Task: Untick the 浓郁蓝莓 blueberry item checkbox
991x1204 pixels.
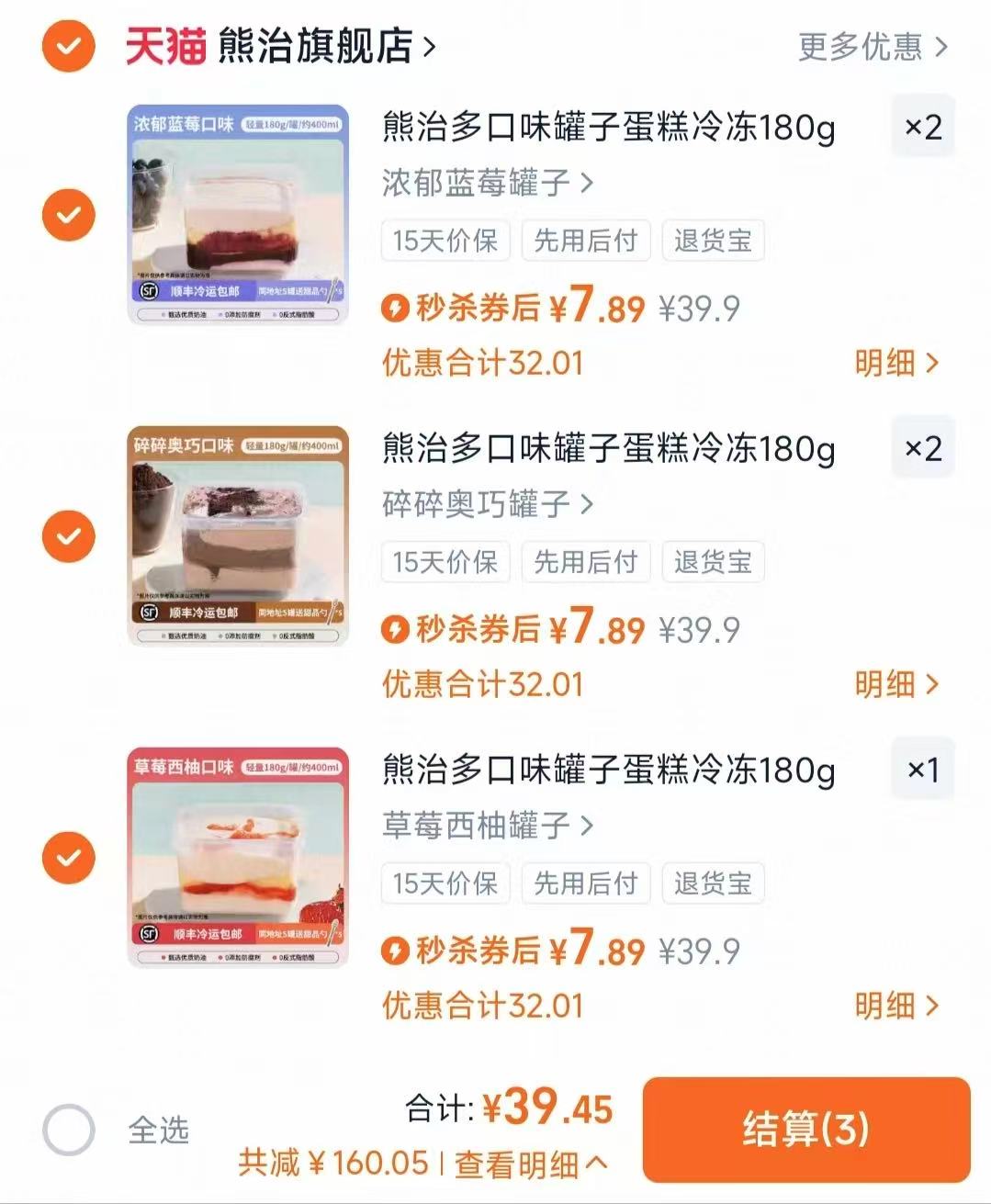Action: pyautogui.click(x=68, y=214)
